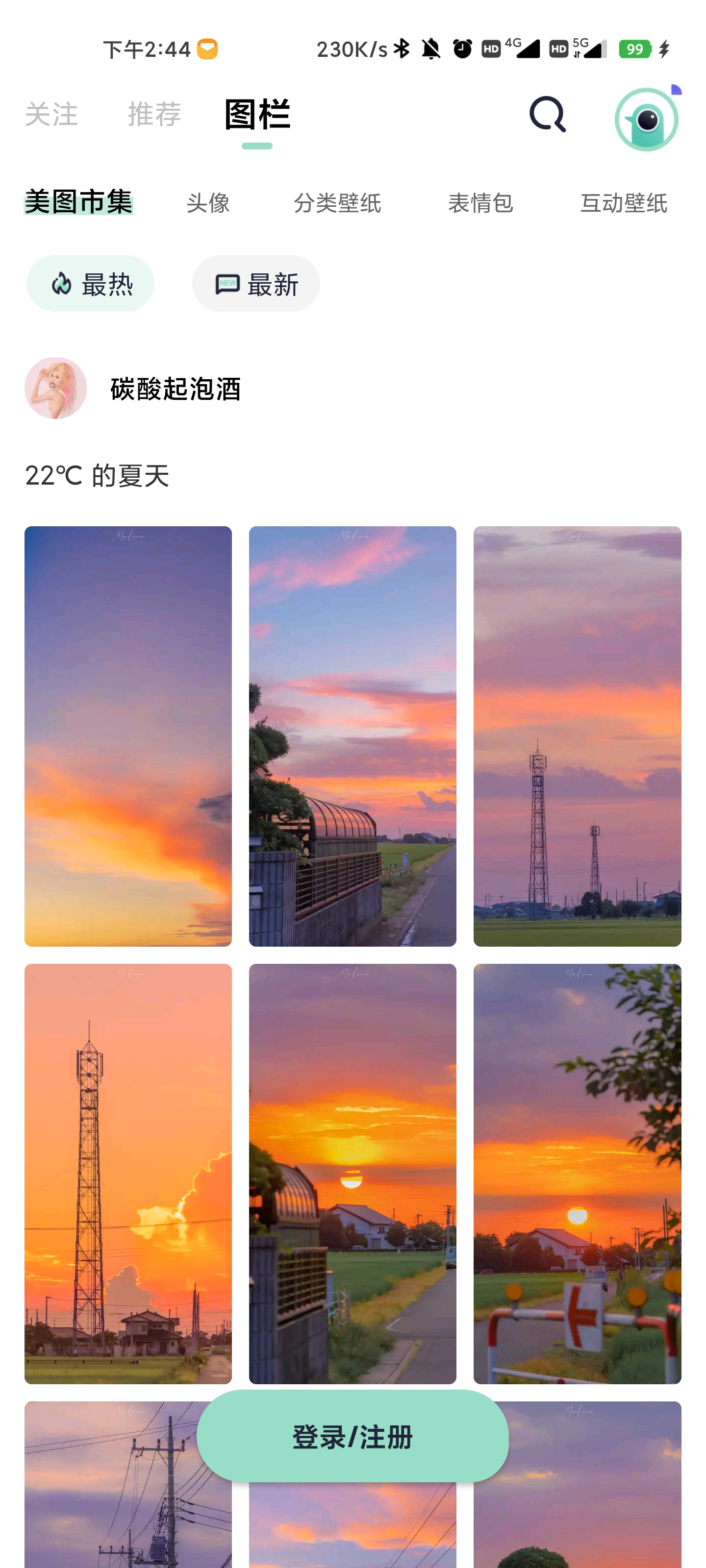Open the tall tower against orange sky wallpaper
The height and width of the screenshot is (1568, 706).
(x=128, y=1173)
